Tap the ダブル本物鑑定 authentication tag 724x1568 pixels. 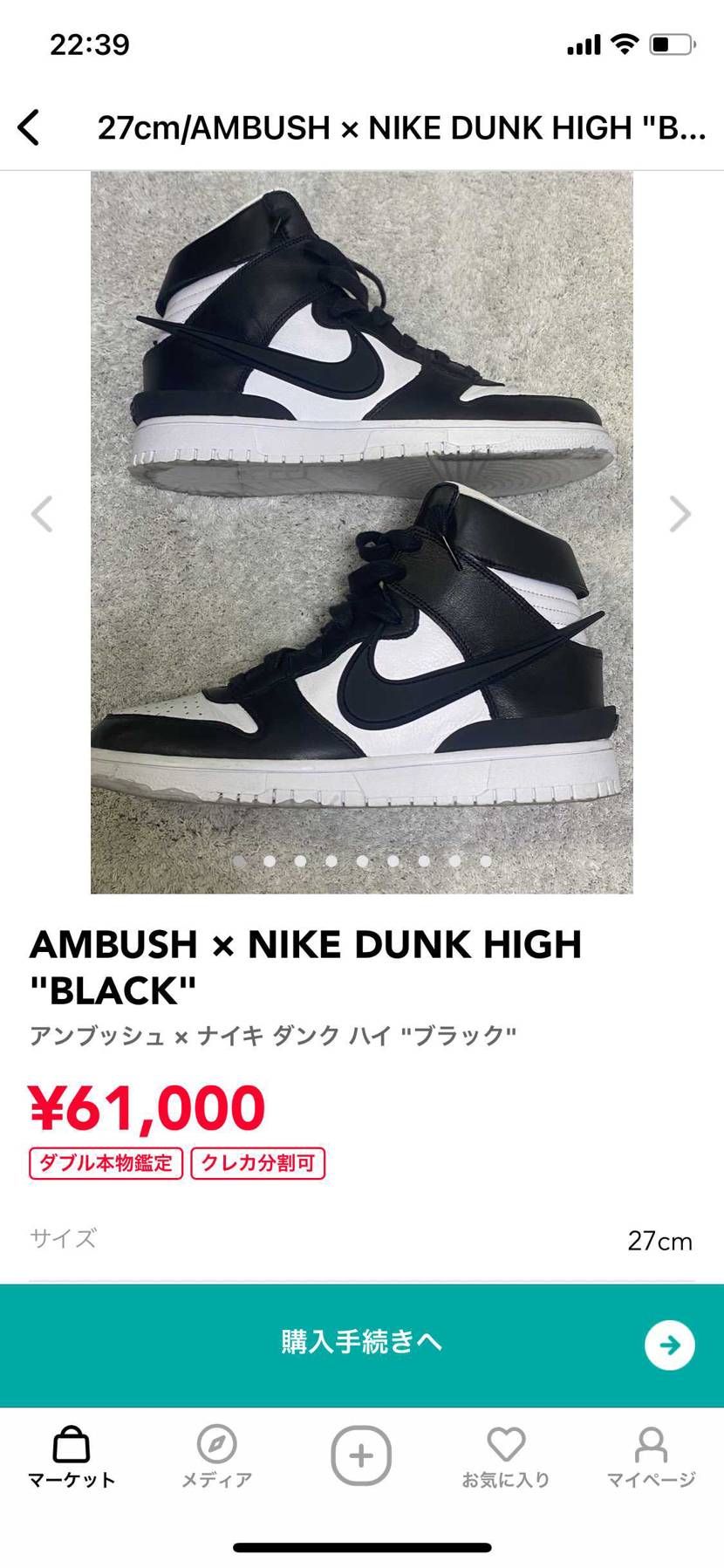point(106,1163)
